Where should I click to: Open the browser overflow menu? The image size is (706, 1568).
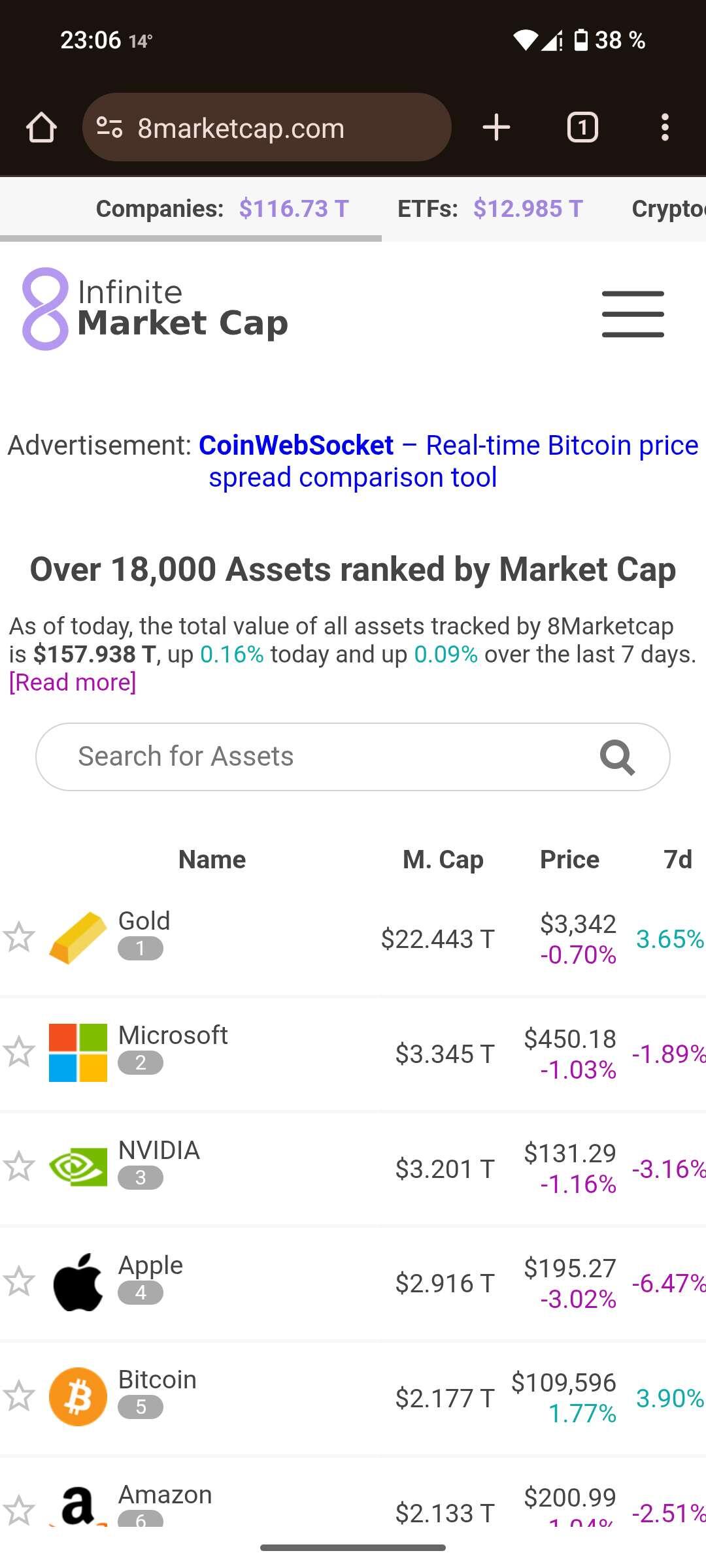pos(665,127)
